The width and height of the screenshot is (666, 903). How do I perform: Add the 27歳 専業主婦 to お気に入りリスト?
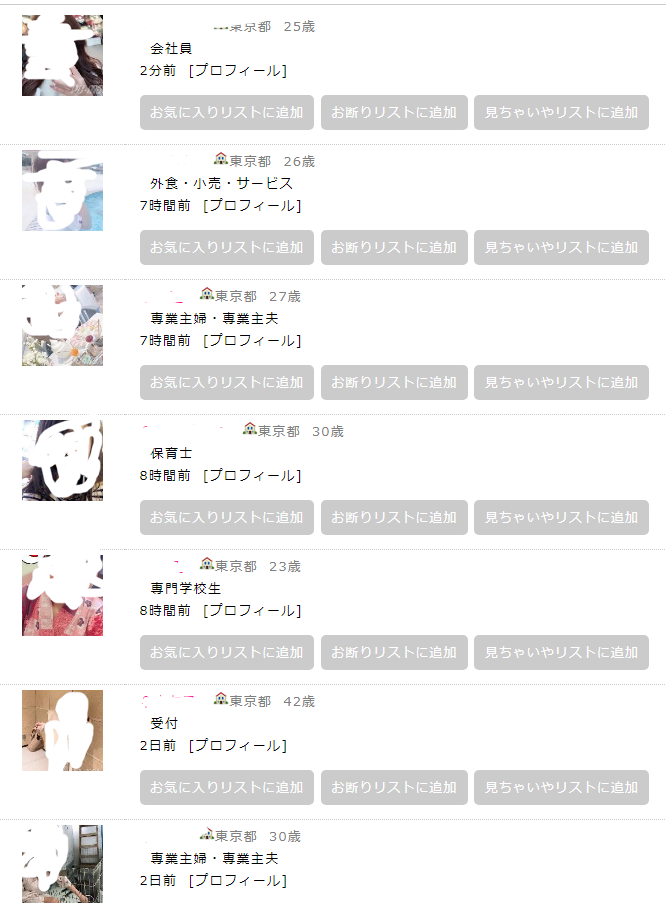tap(227, 383)
